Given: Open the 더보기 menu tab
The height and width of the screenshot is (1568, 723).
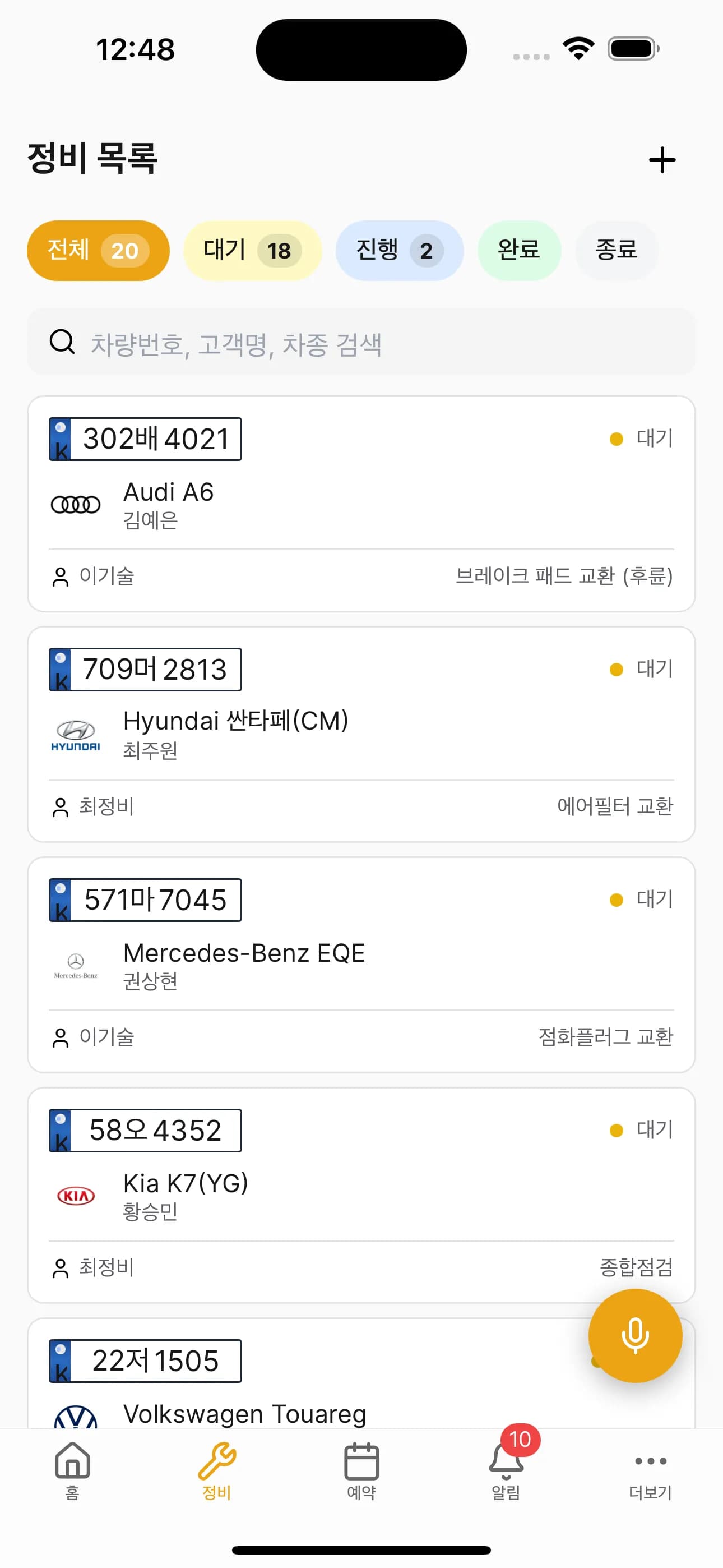Looking at the screenshot, I should 650,1469.
